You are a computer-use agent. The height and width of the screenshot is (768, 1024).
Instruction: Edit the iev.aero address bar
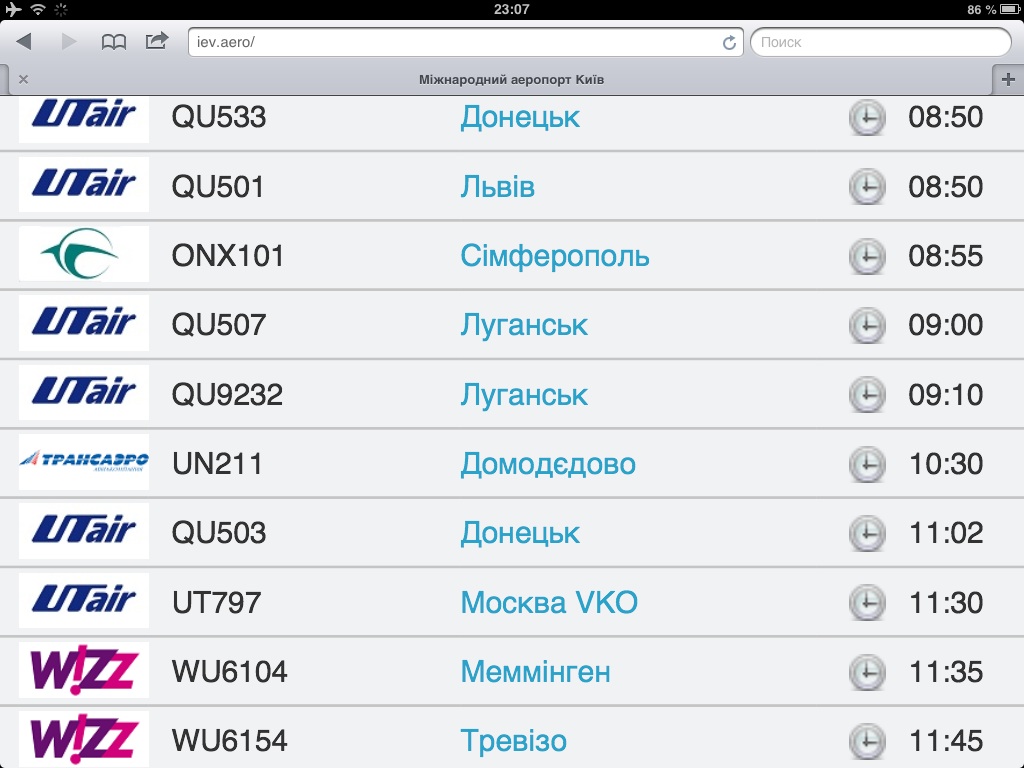tap(450, 42)
